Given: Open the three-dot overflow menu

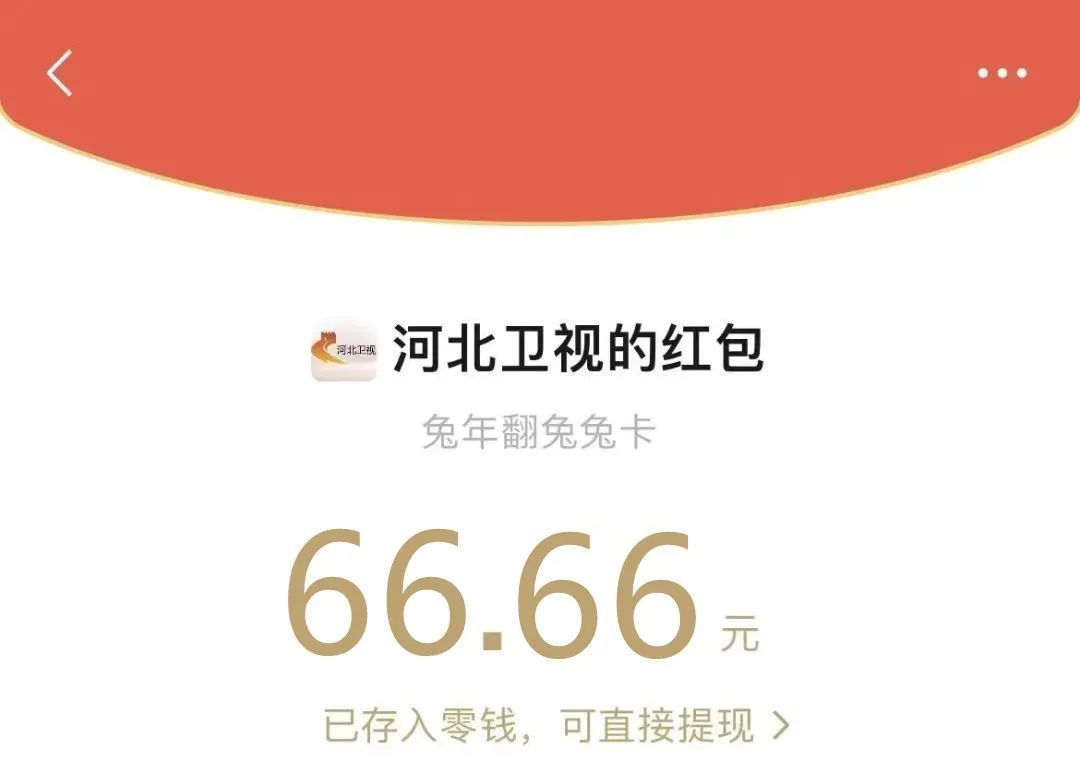Looking at the screenshot, I should pyautogui.click(x=1001, y=73).
